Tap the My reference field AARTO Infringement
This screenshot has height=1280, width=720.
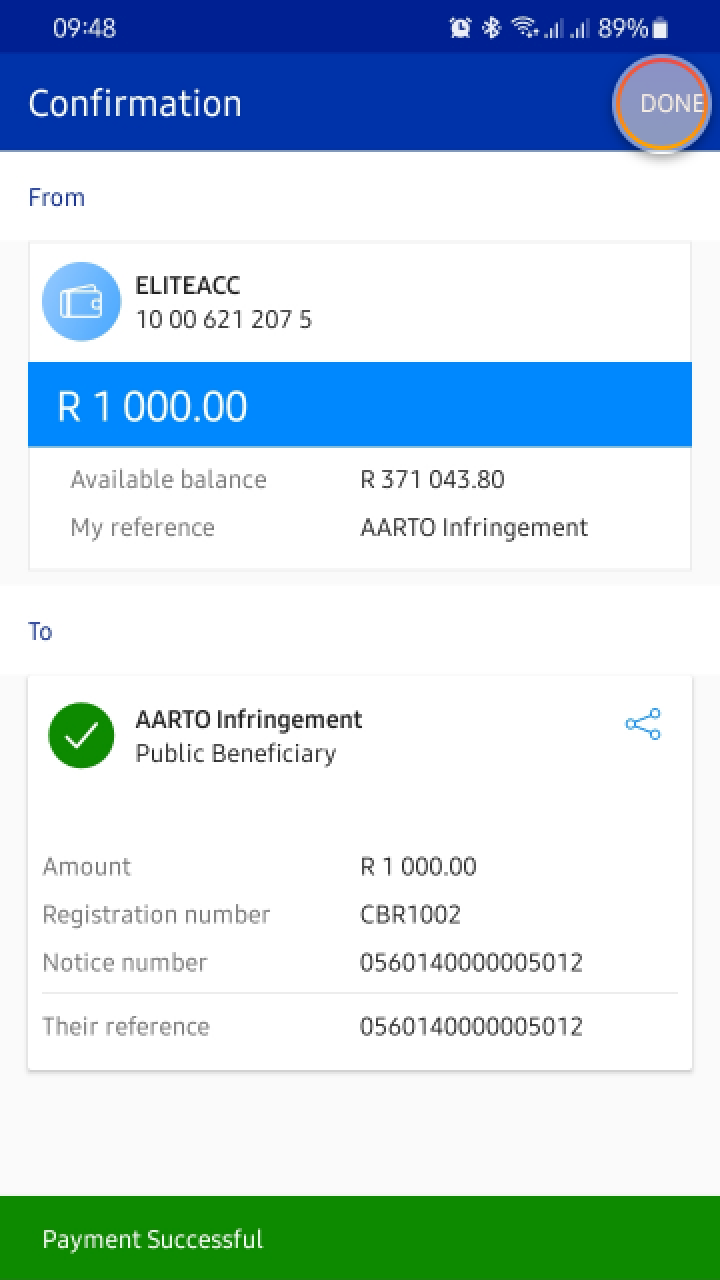click(475, 527)
